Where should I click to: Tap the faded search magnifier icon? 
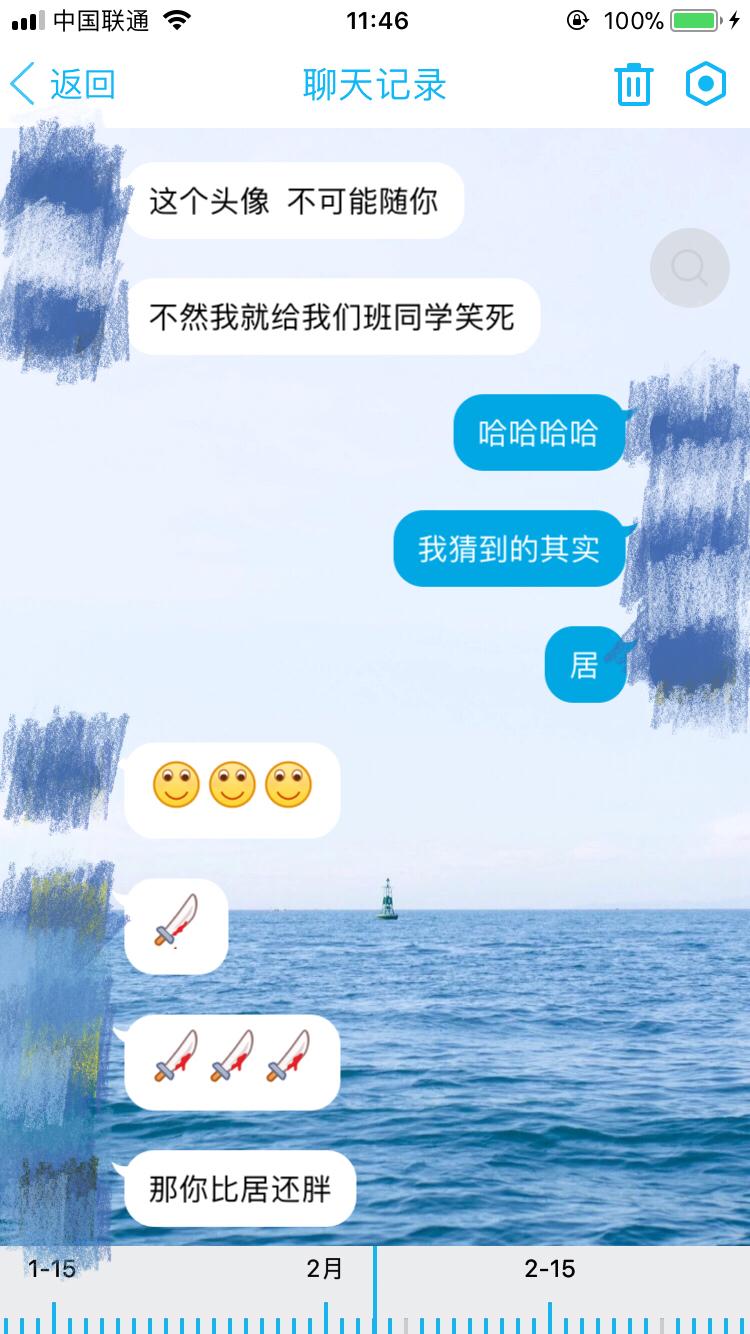coord(688,268)
